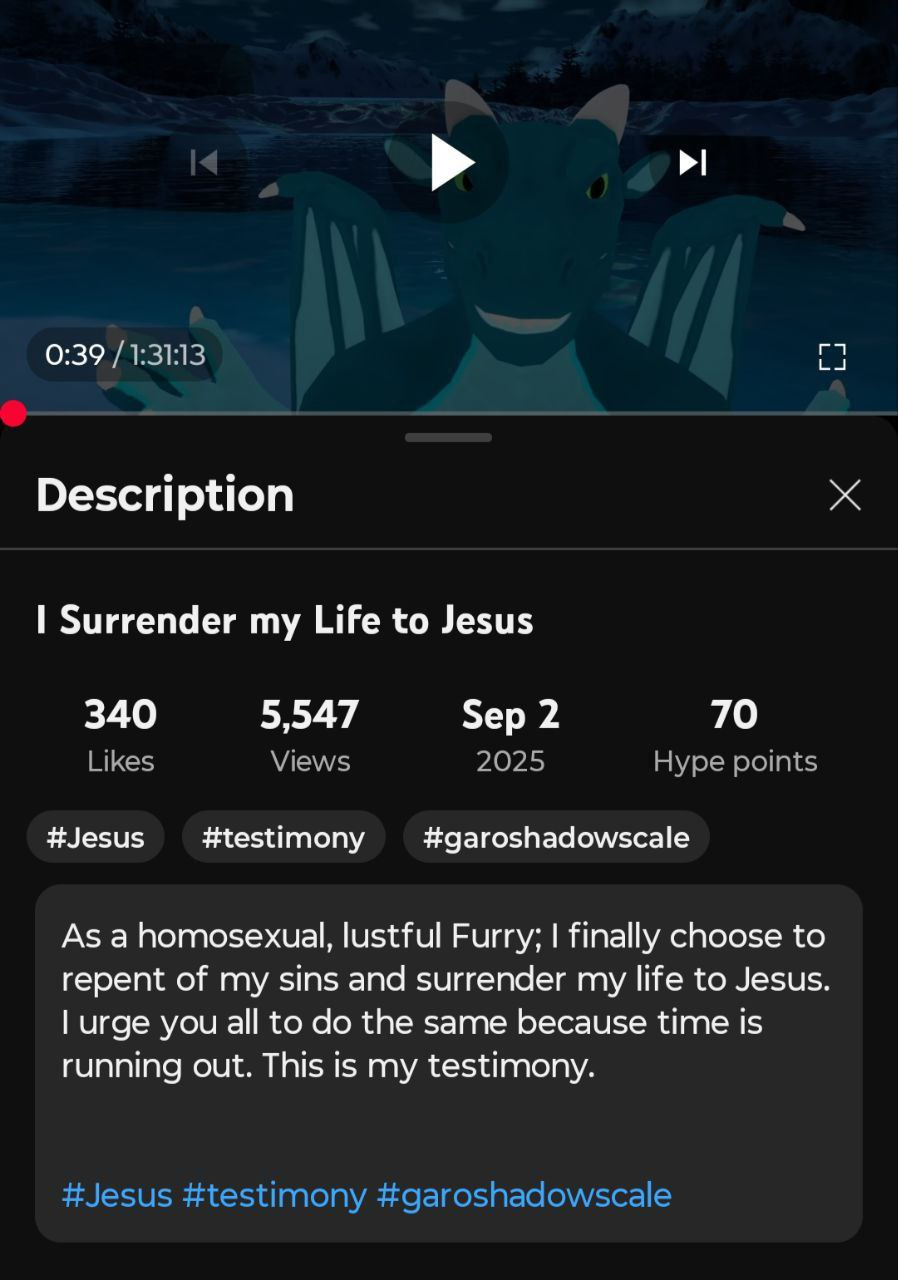This screenshot has width=898, height=1280.
Task: Close the Description panel
Action: pos(845,495)
